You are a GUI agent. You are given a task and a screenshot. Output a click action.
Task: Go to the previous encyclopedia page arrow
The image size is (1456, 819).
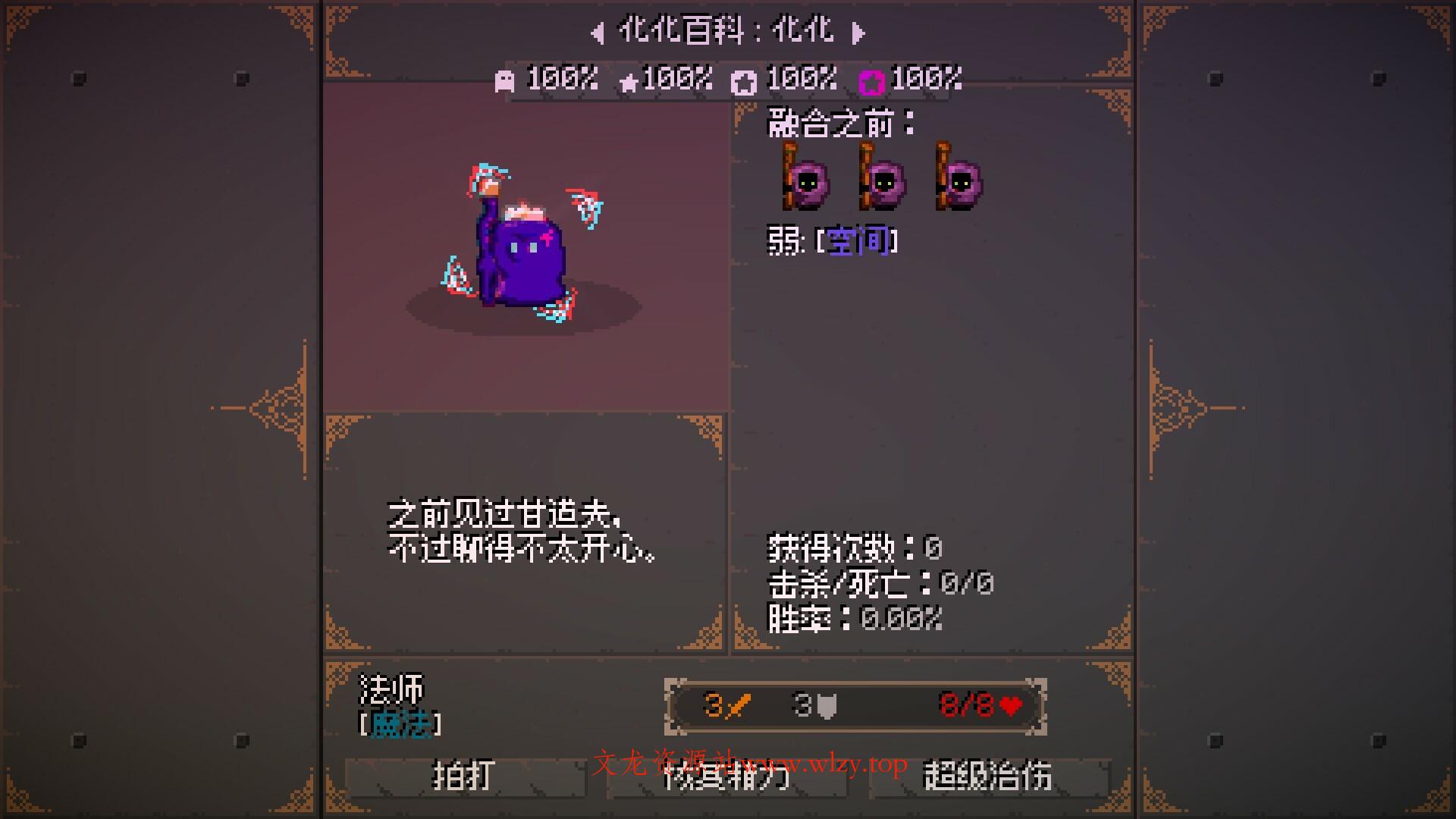[x=598, y=33]
